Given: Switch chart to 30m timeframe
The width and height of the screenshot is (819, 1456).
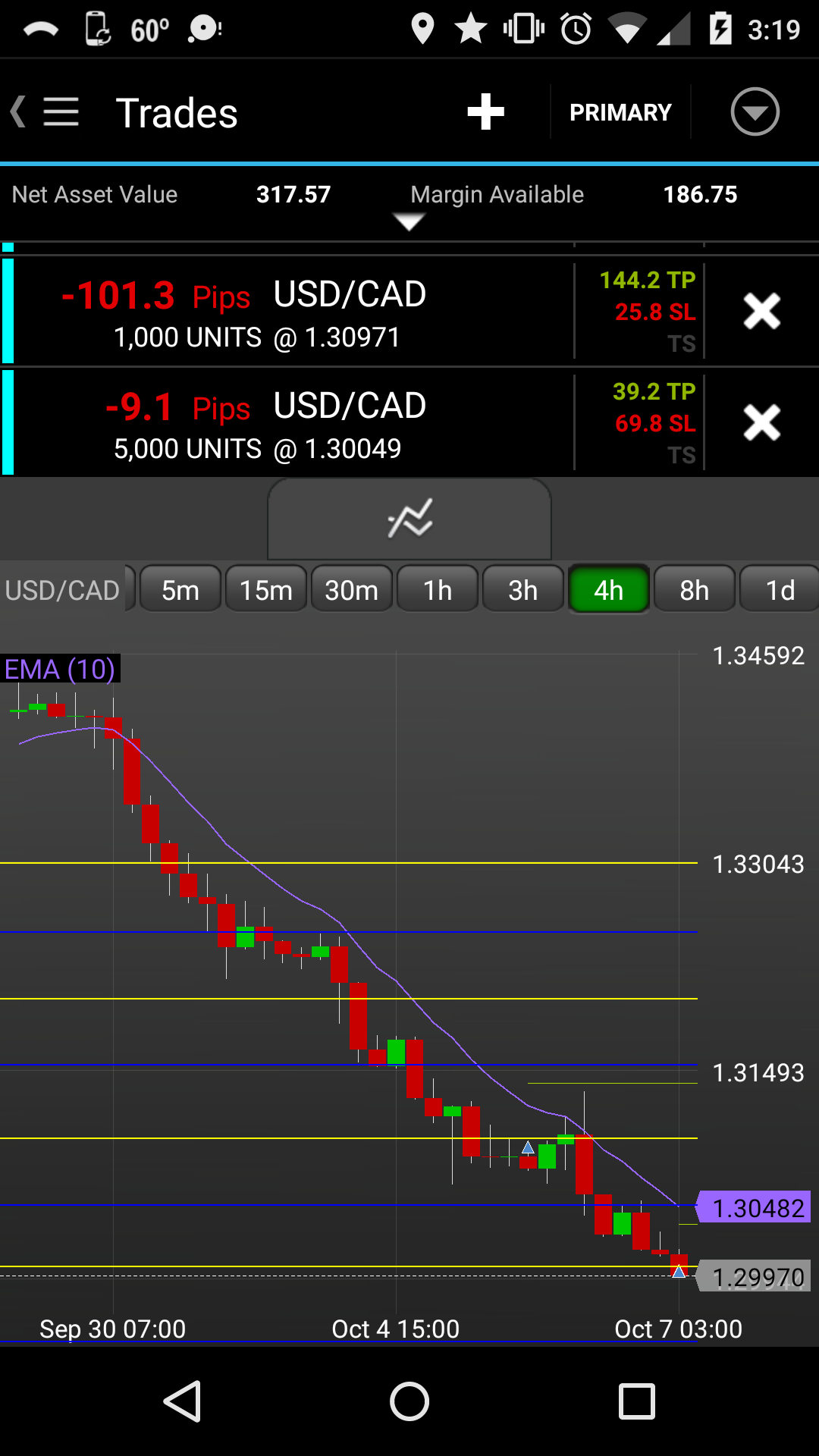Looking at the screenshot, I should click(x=352, y=590).
